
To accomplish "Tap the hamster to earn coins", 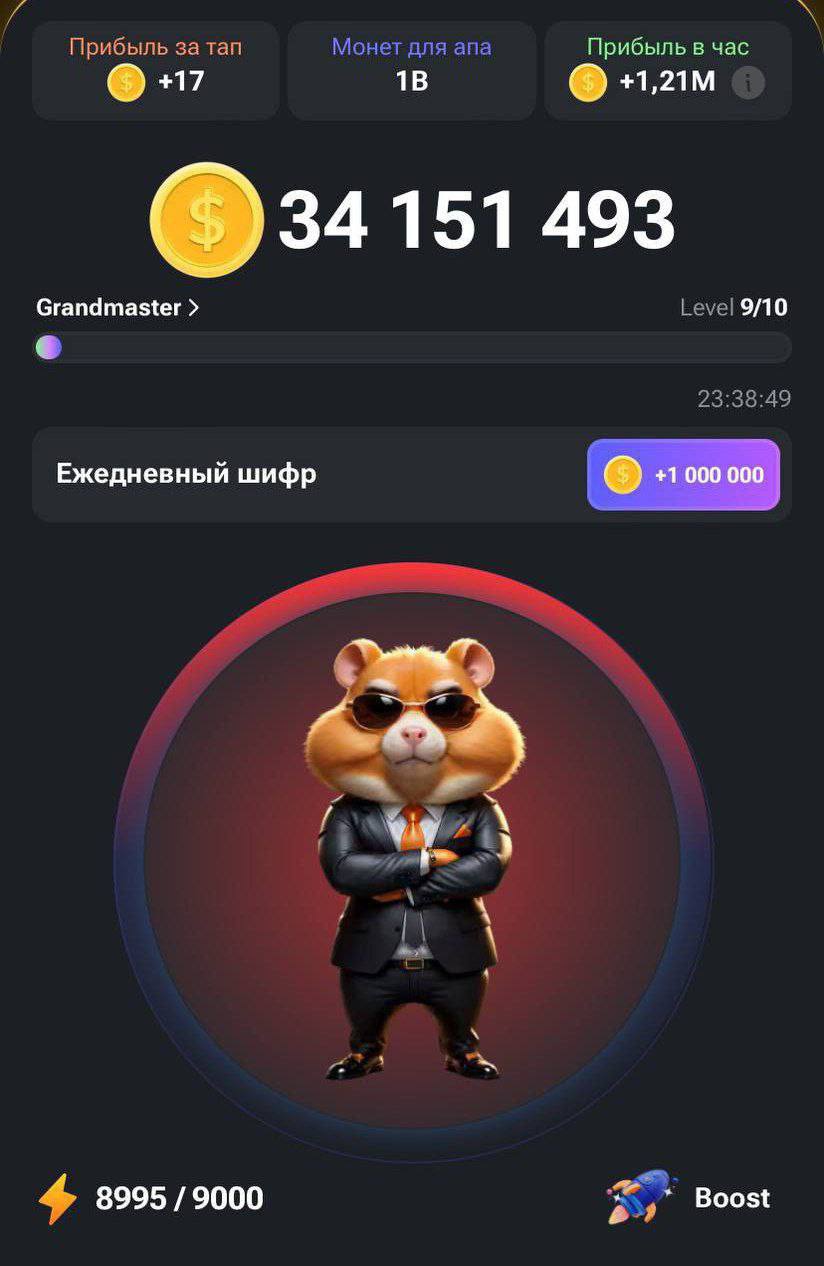I will coord(412,862).
